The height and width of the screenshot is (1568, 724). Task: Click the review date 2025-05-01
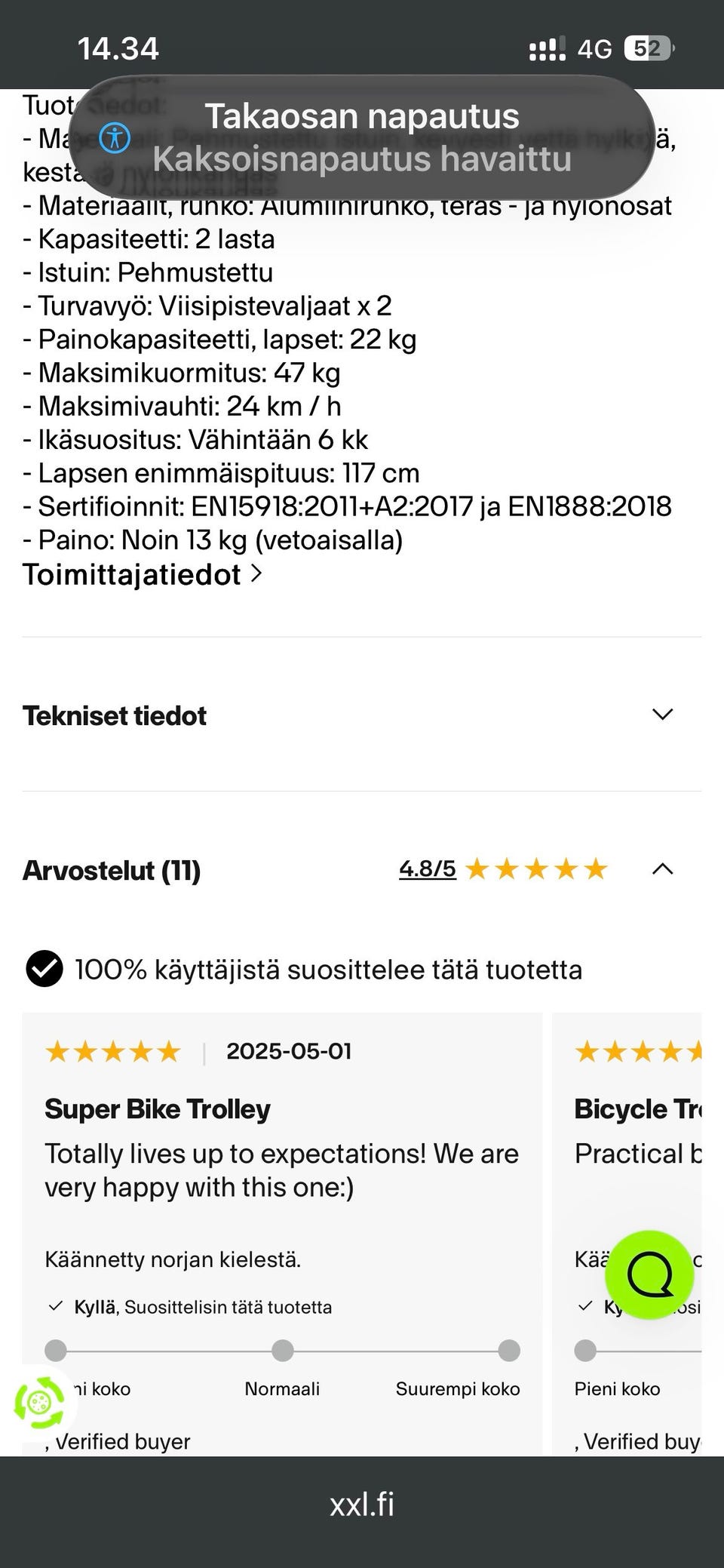[x=290, y=1051]
